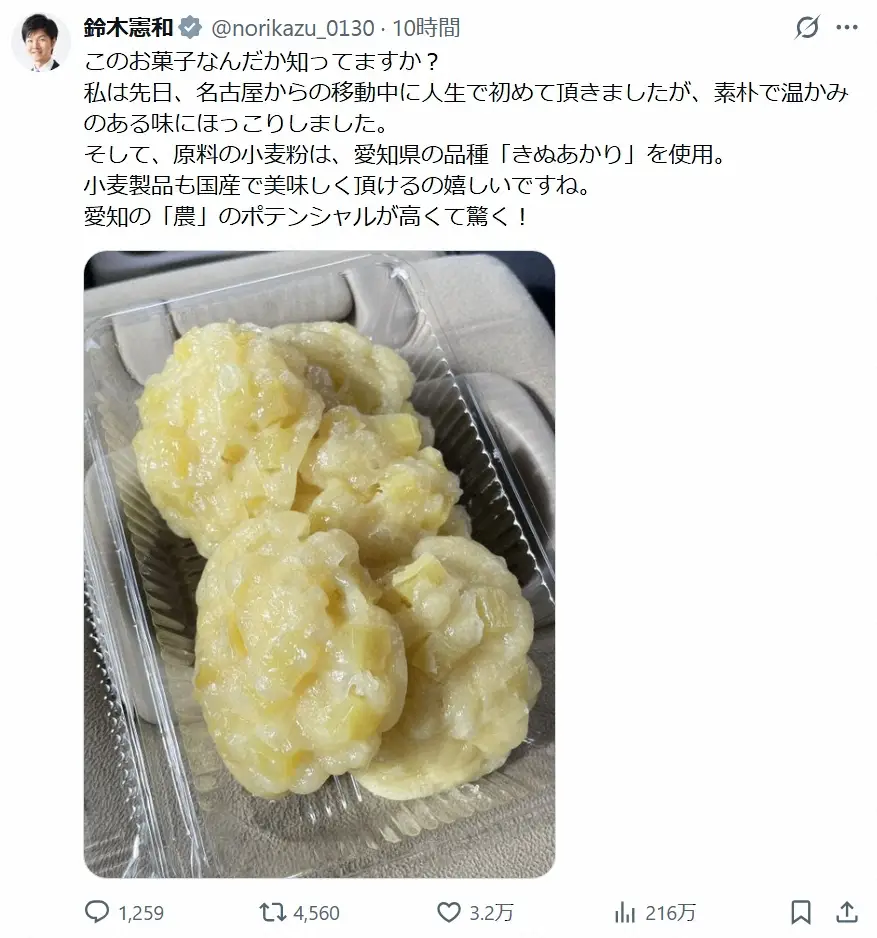Tap the Grok icon on the post
Viewport: 877px width, 938px height.
(807, 27)
